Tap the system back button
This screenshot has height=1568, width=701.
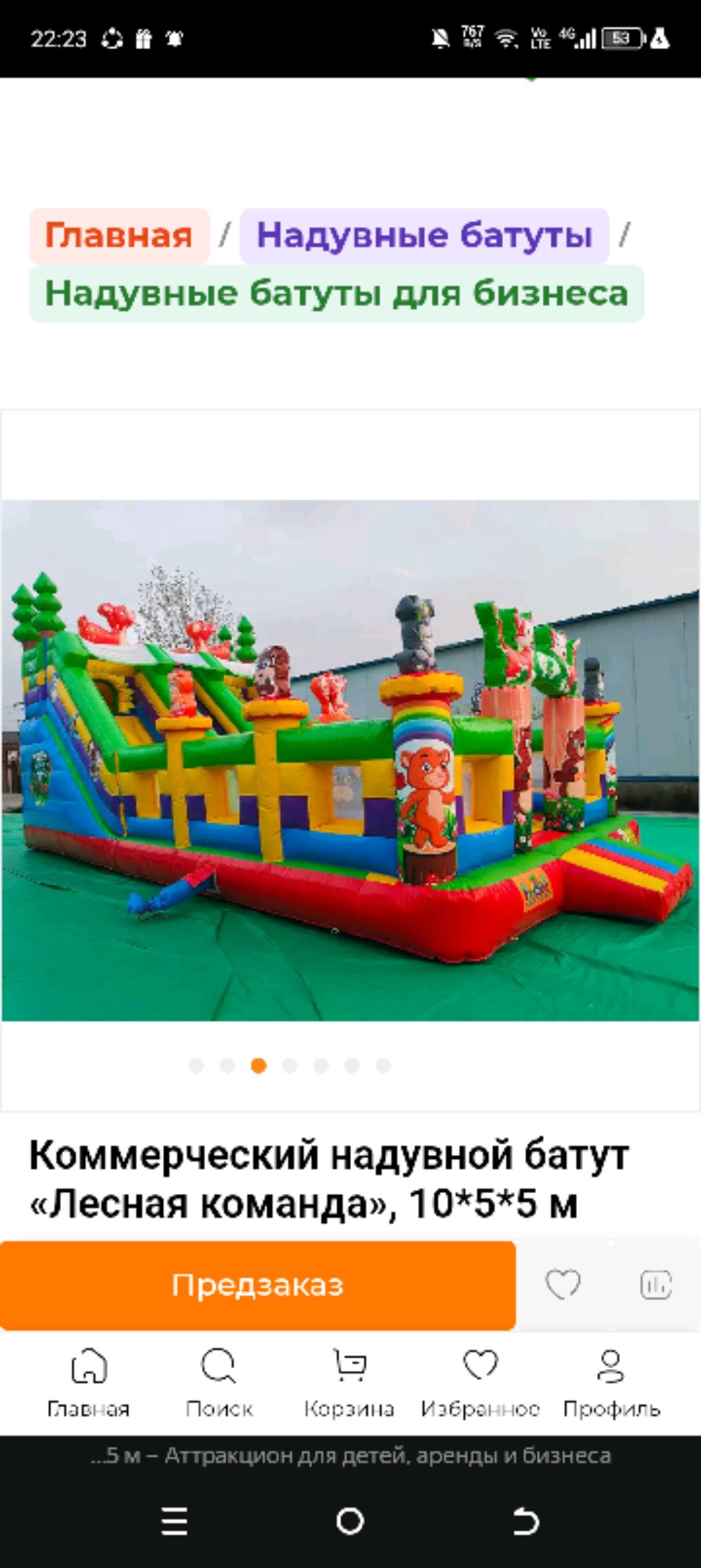coord(525,1522)
